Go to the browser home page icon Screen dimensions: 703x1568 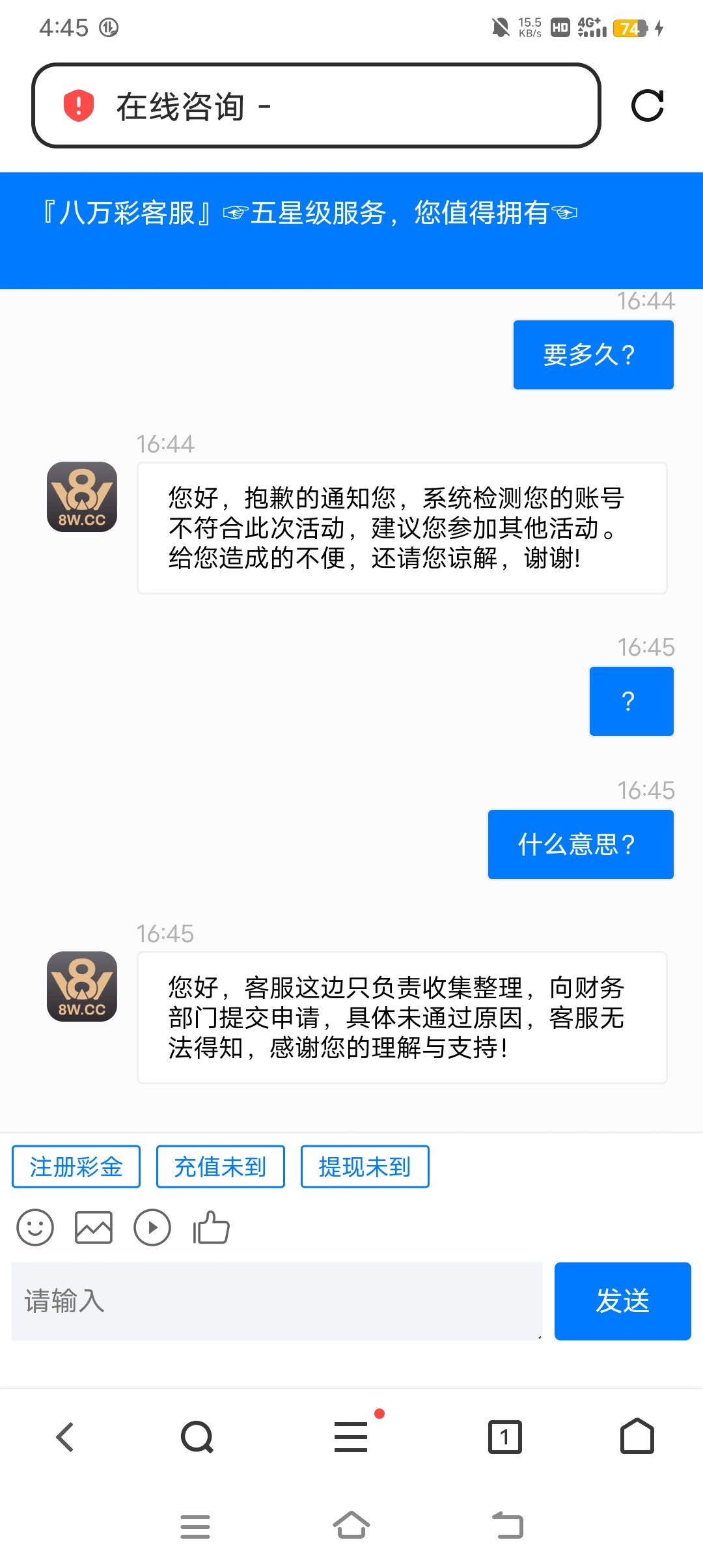(637, 1436)
